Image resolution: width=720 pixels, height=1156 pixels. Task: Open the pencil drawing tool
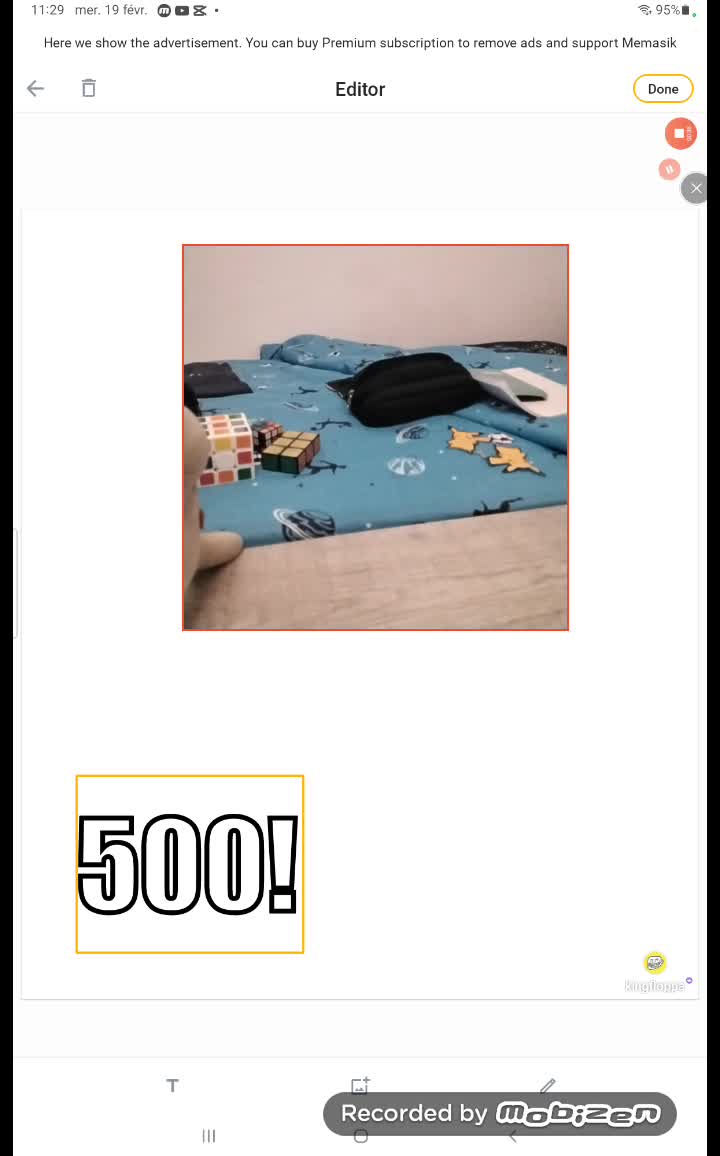click(547, 1085)
